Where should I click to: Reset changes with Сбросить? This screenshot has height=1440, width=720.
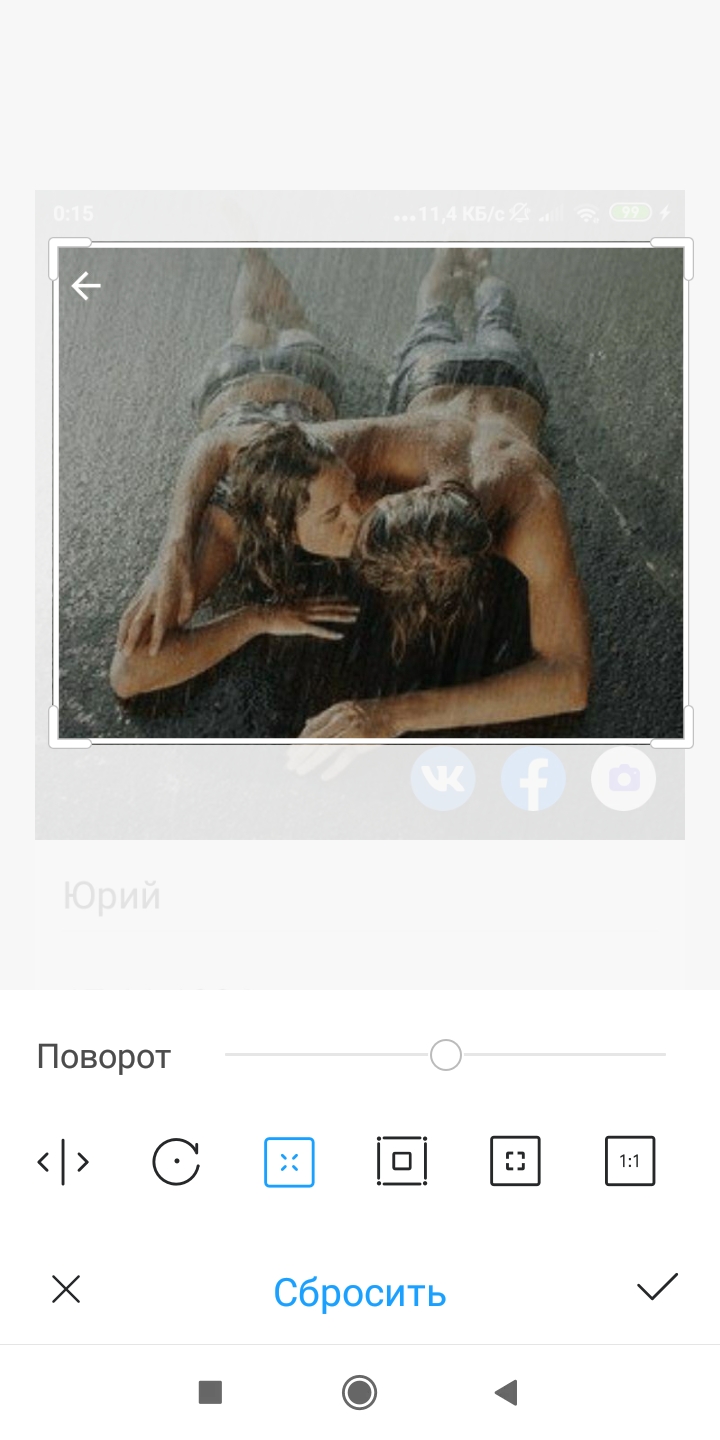click(x=360, y=1292)
